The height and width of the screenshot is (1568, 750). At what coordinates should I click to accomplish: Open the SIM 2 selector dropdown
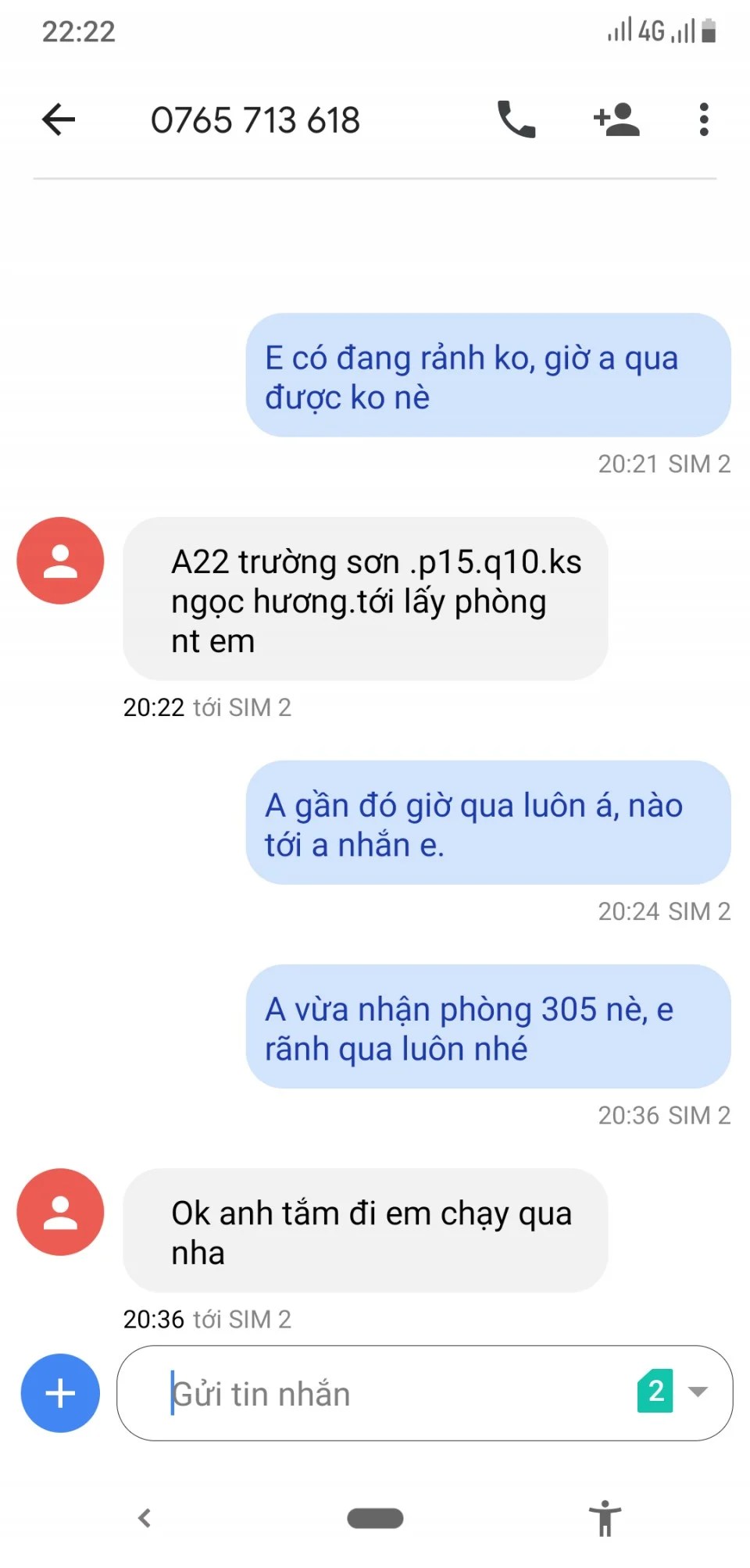point(673,1392)
